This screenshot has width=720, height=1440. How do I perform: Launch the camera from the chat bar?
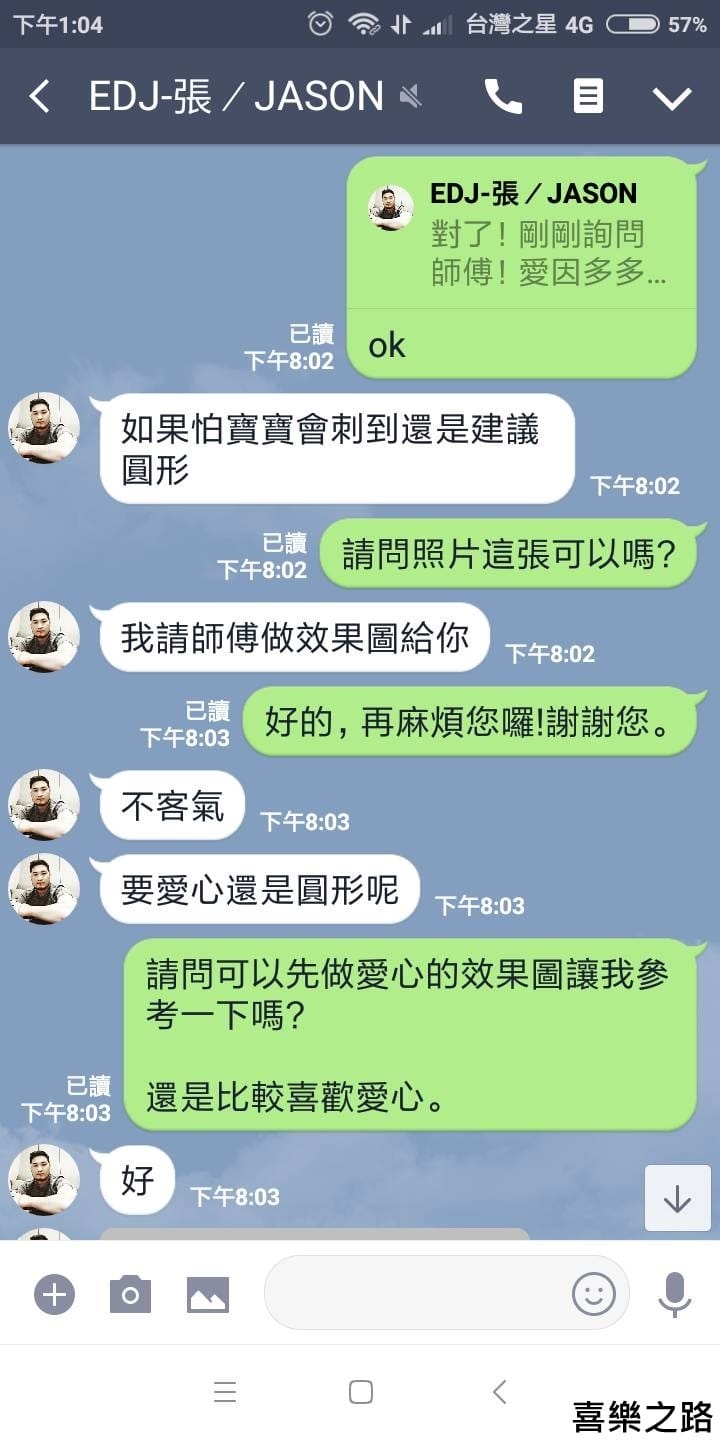[130, 1295]
